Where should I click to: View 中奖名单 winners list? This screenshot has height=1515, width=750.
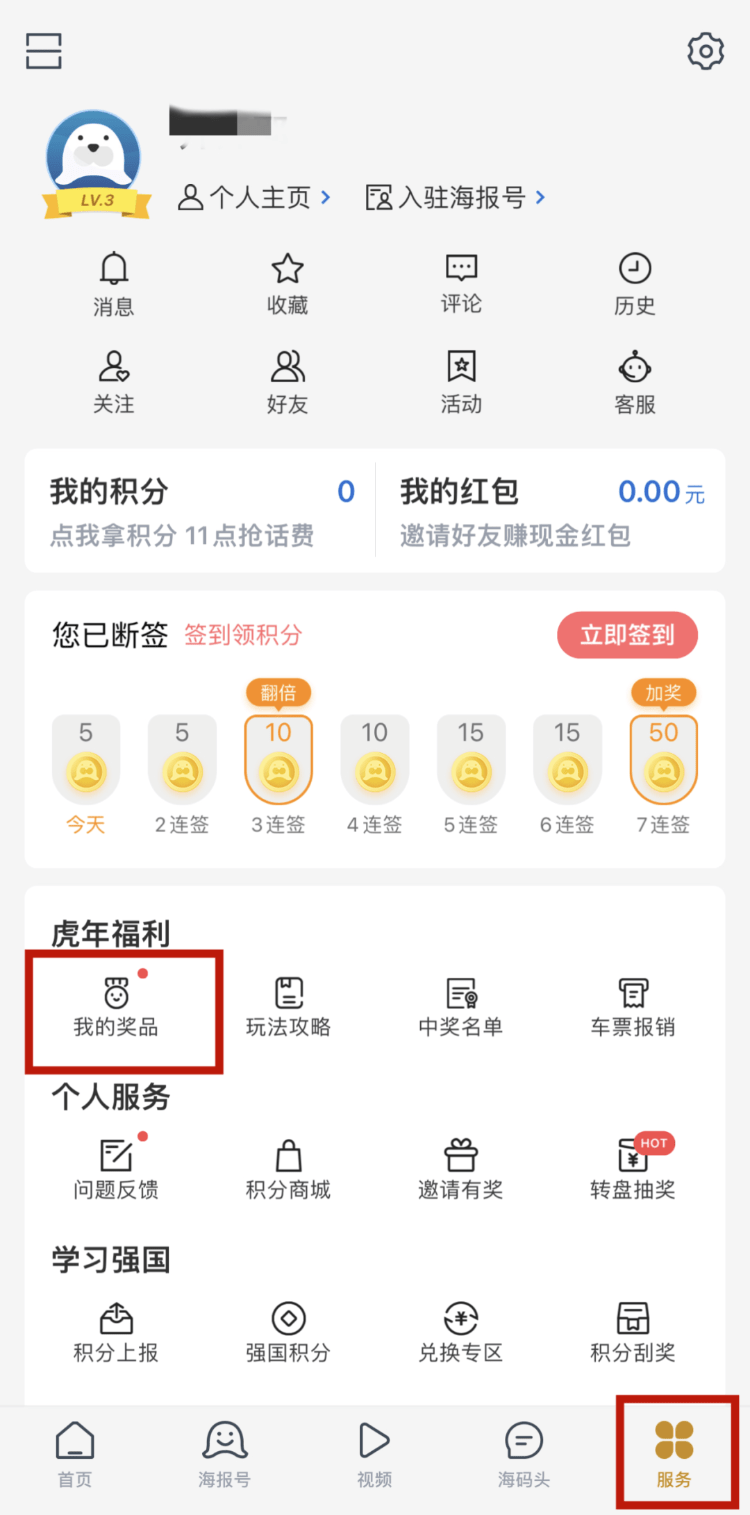461,1007
